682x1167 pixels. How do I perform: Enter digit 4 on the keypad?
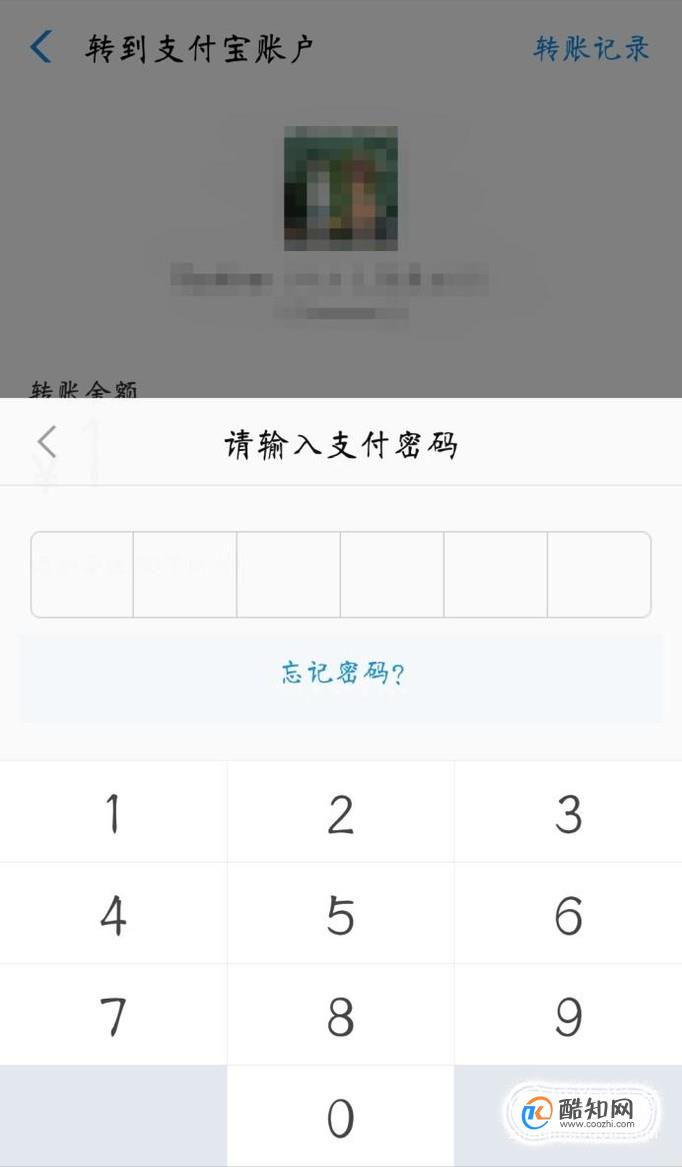(113, 913)
